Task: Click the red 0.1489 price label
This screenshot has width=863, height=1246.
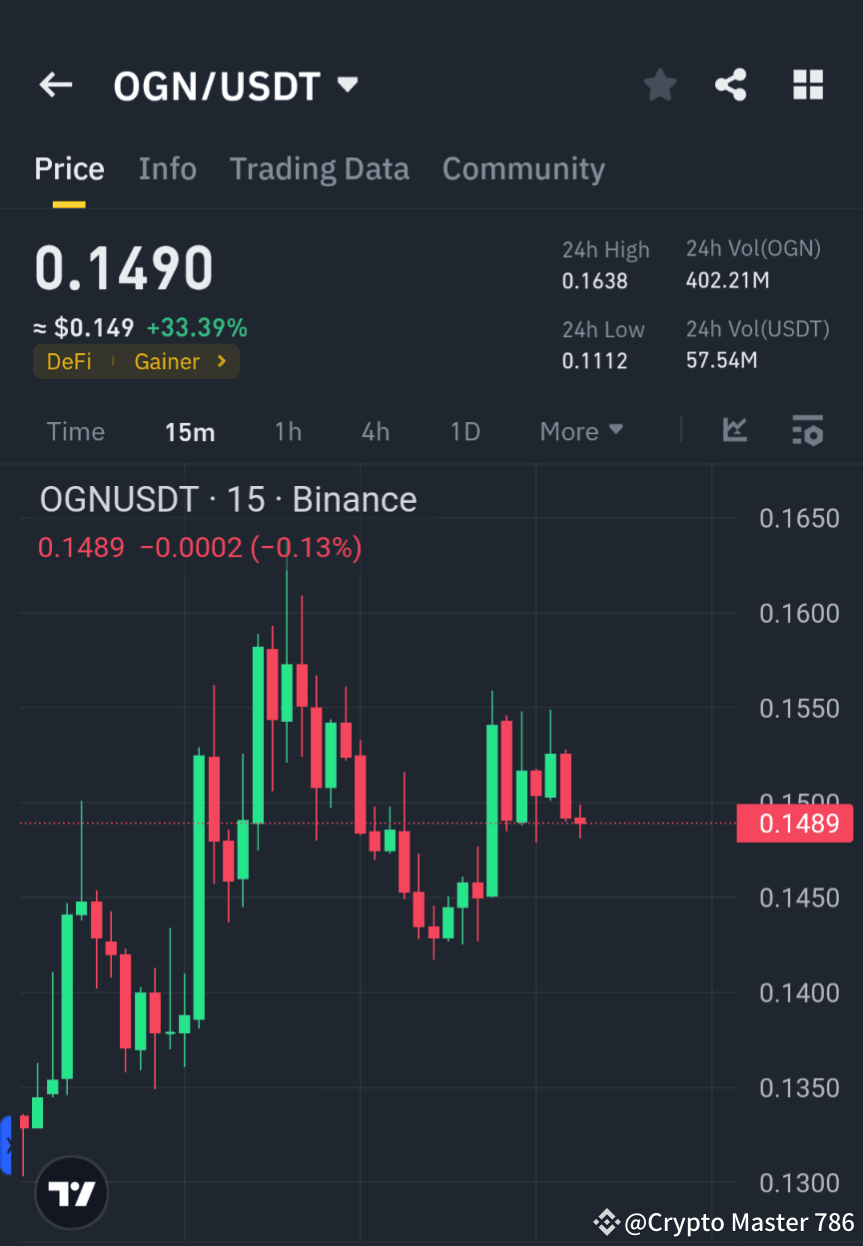Action: tap(794, 823)
